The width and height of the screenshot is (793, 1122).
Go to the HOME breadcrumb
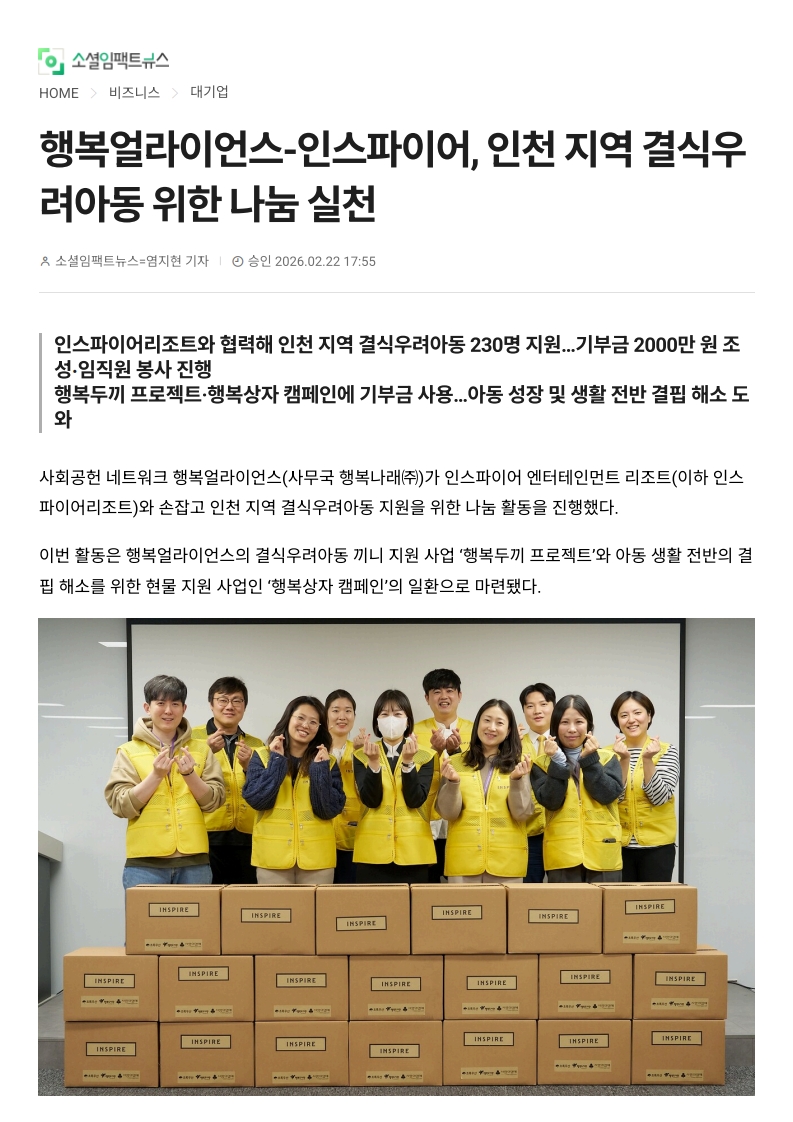58,93
